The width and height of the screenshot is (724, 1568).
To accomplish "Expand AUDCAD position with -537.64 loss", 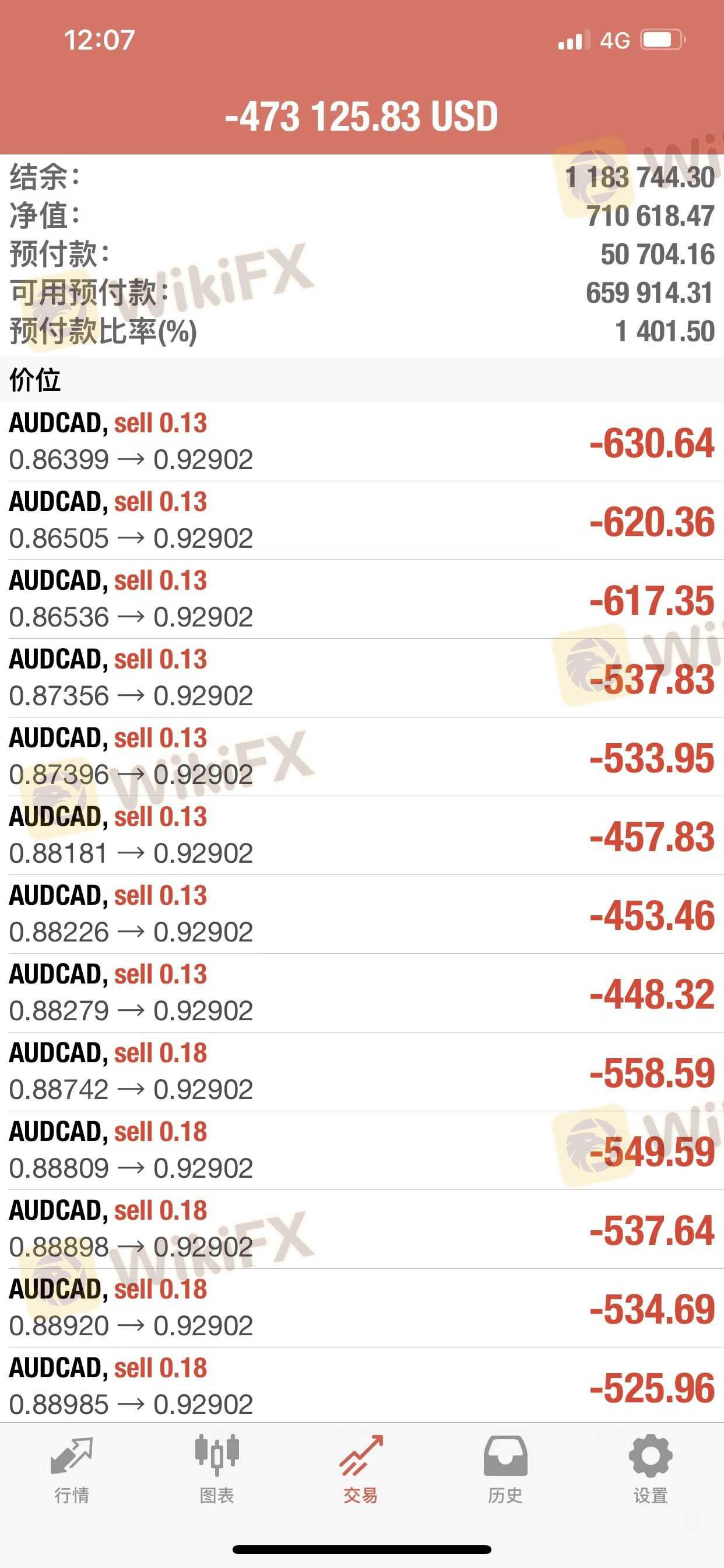I will point(361,1229).
